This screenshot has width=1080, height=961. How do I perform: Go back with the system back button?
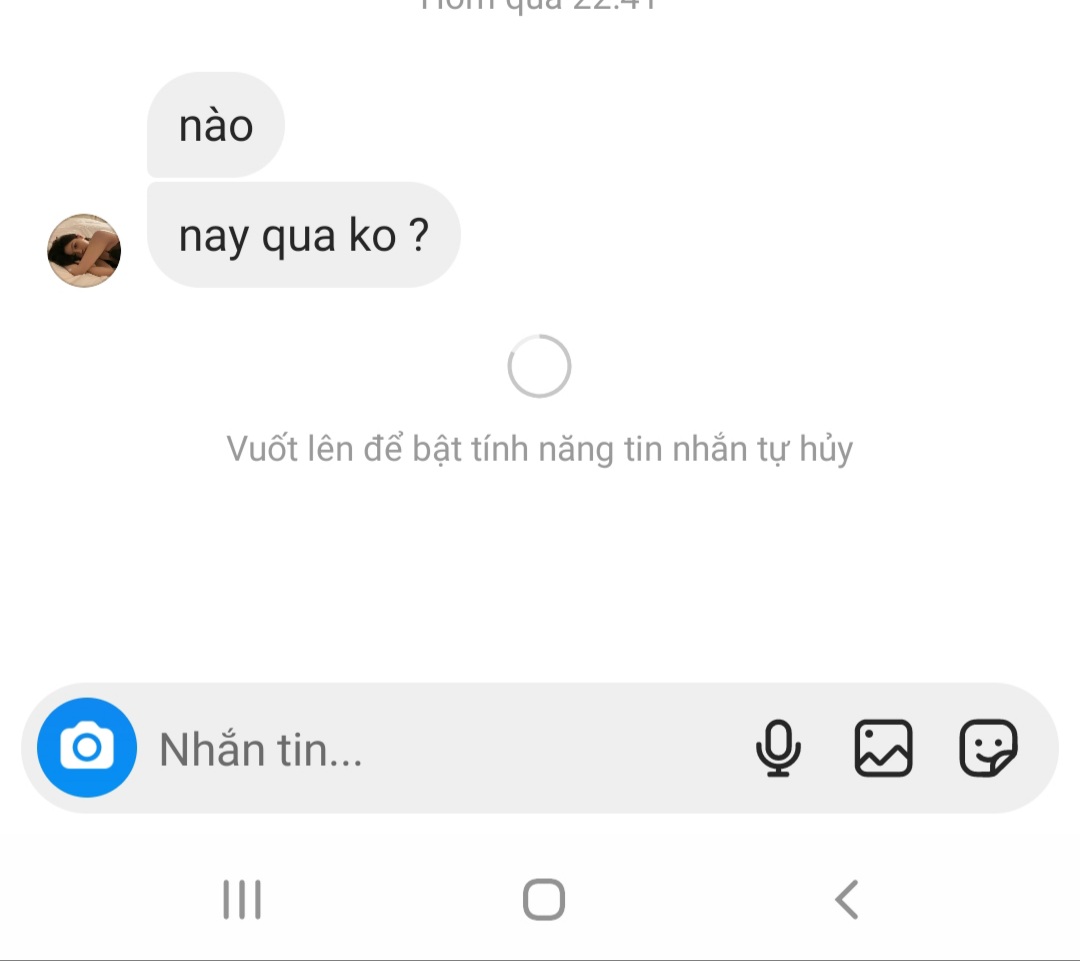click(x=847, y=899)
